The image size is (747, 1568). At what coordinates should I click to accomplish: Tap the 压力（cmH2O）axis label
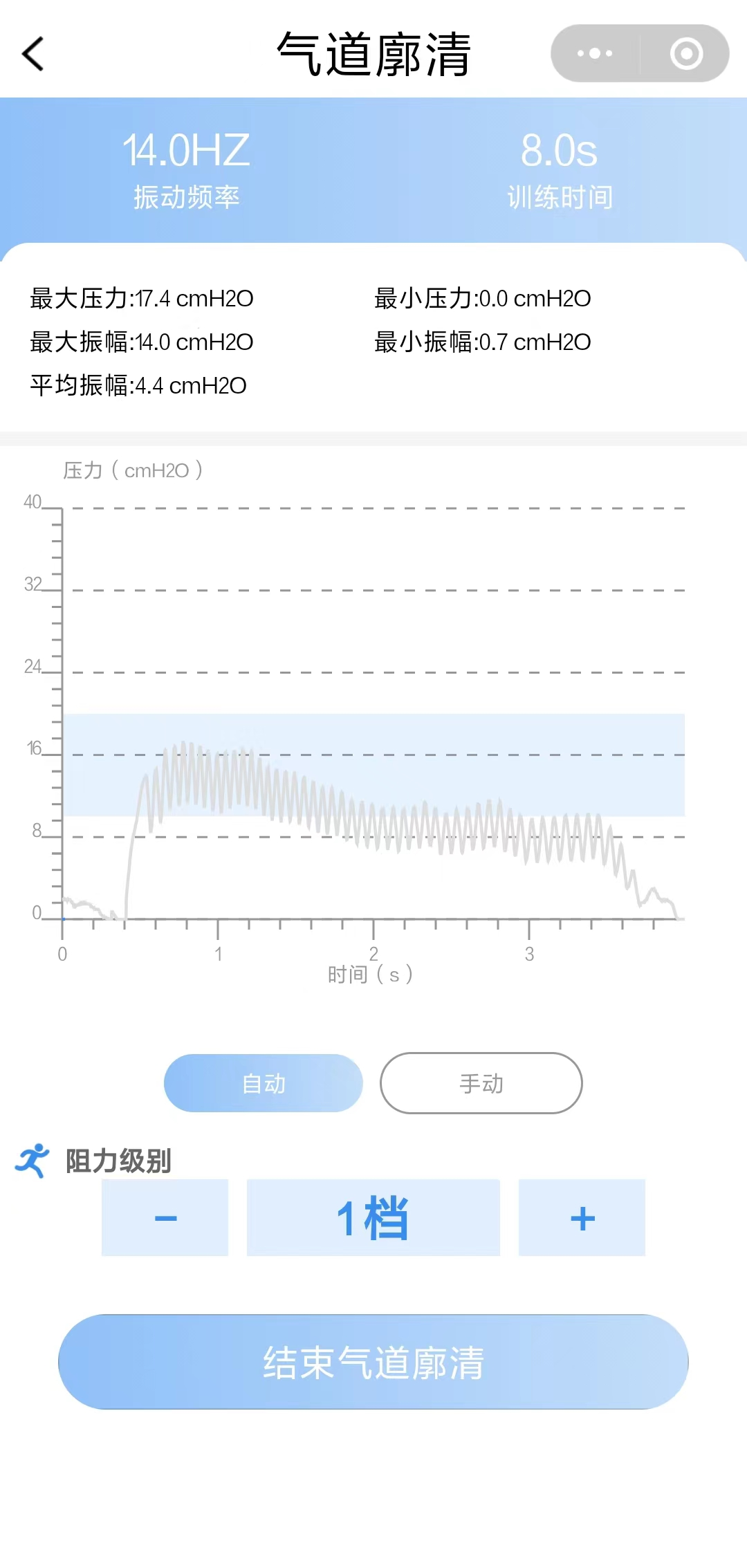pyautogui.click(x=131, y=470)
